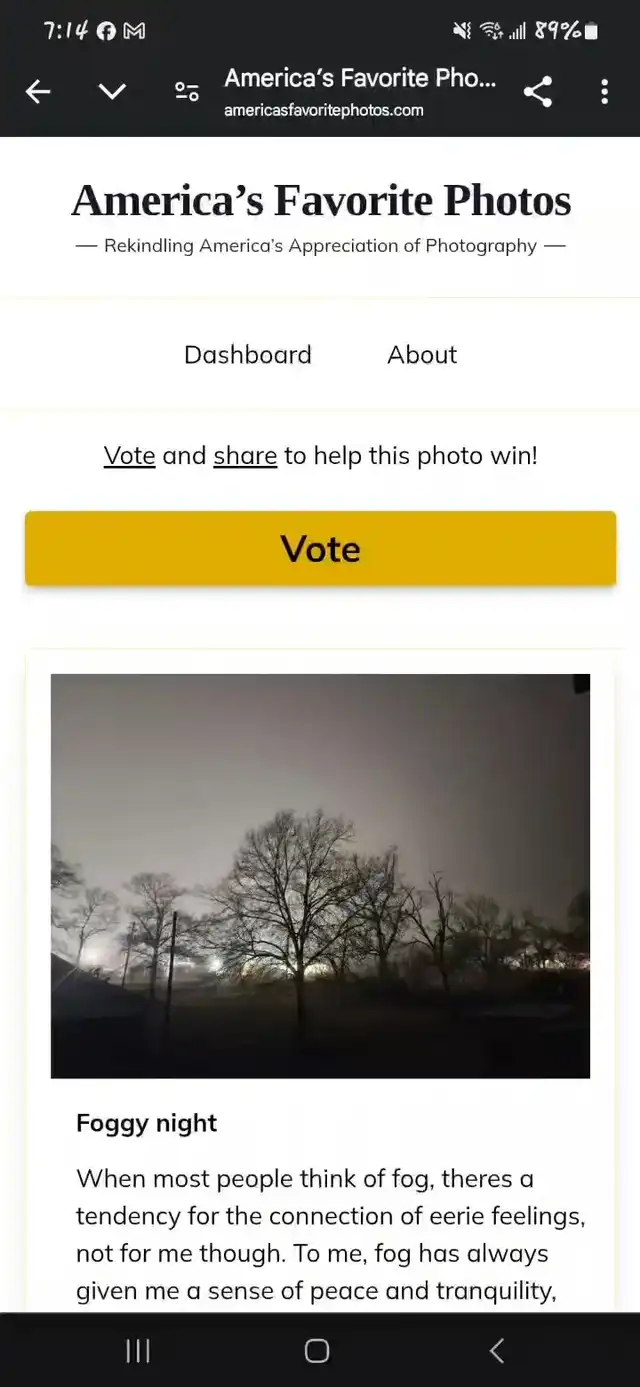Follow the underlined share link
Screen dimensions: 640x1387
click(244, 456)
